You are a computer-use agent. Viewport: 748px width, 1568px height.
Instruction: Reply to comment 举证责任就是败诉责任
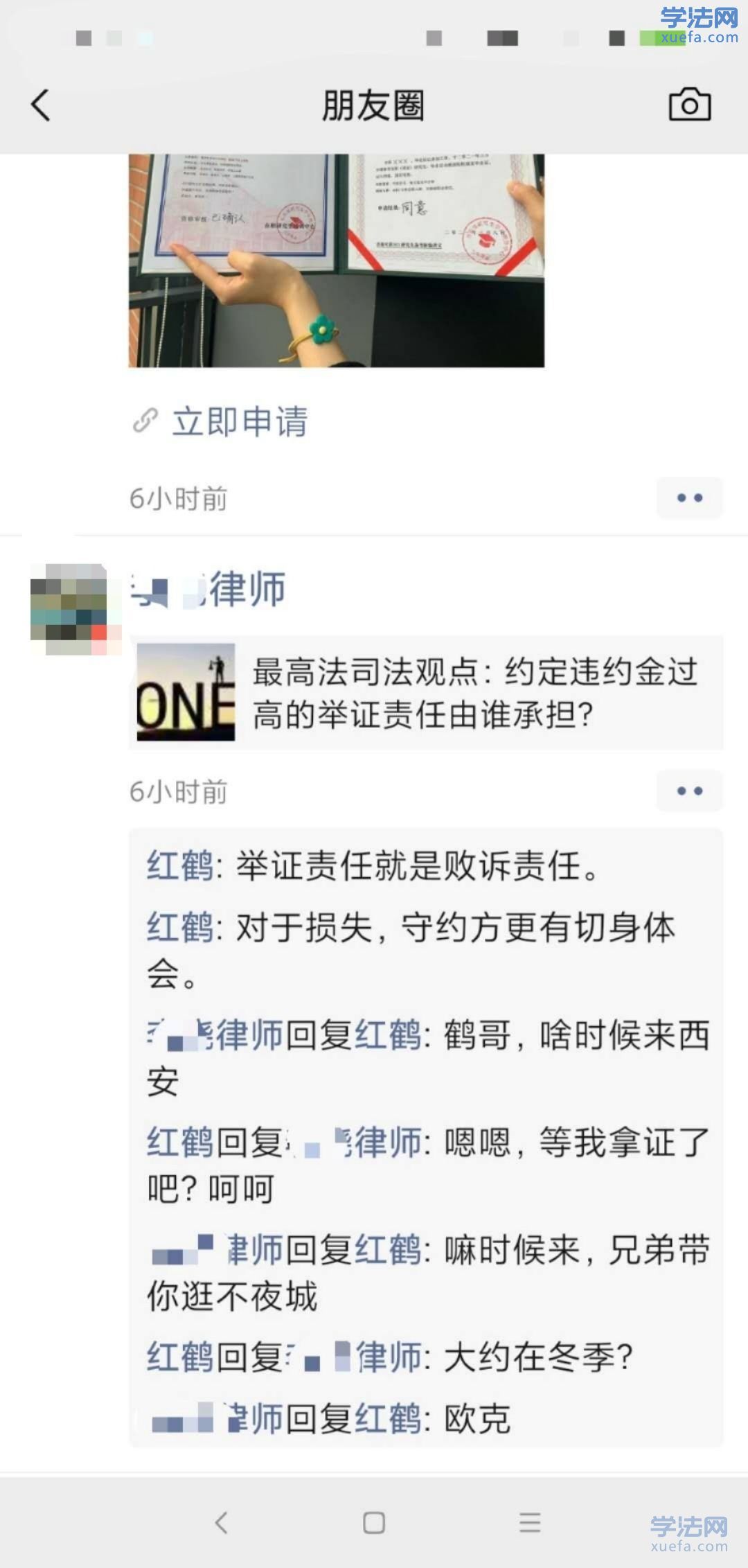click(x=416, y=865)
